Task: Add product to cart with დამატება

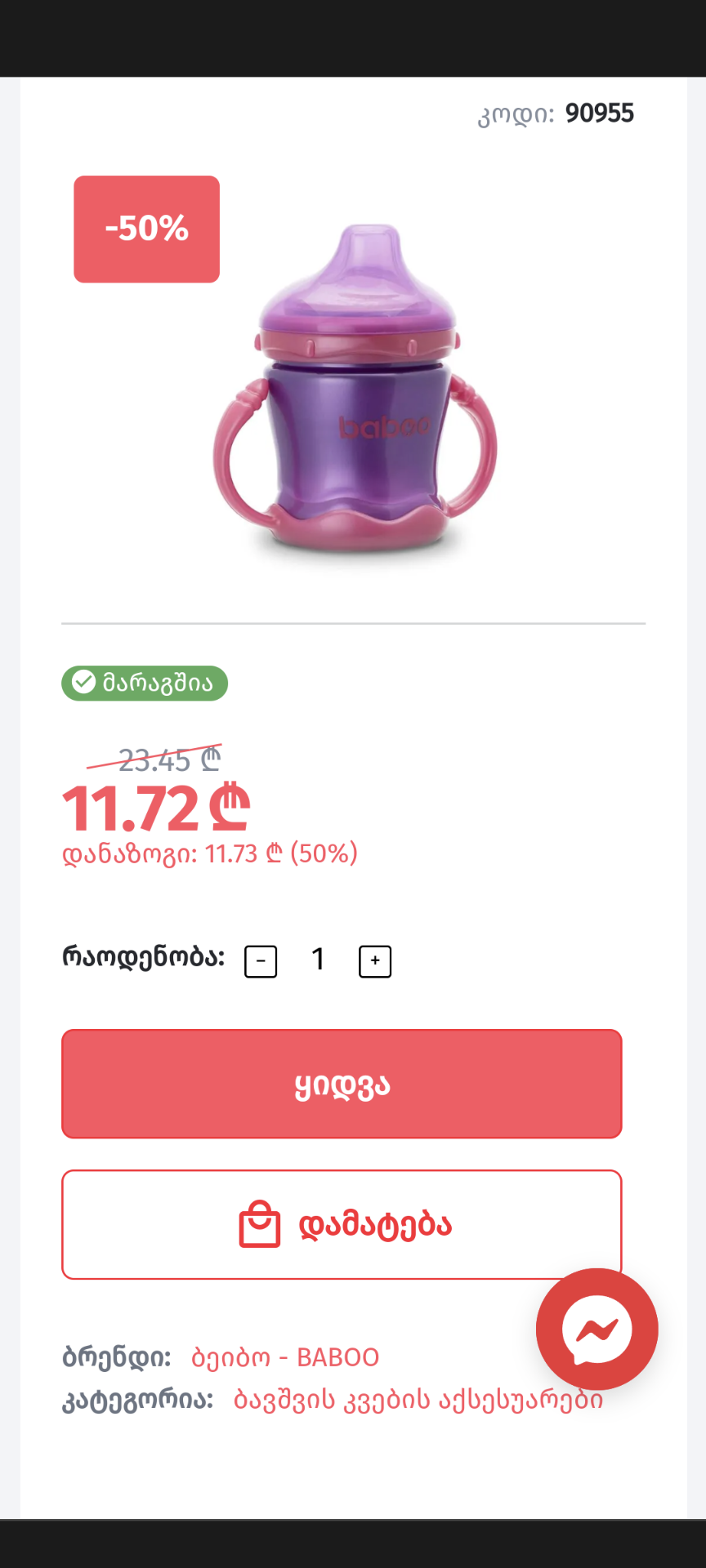Action: (342, 1224)
